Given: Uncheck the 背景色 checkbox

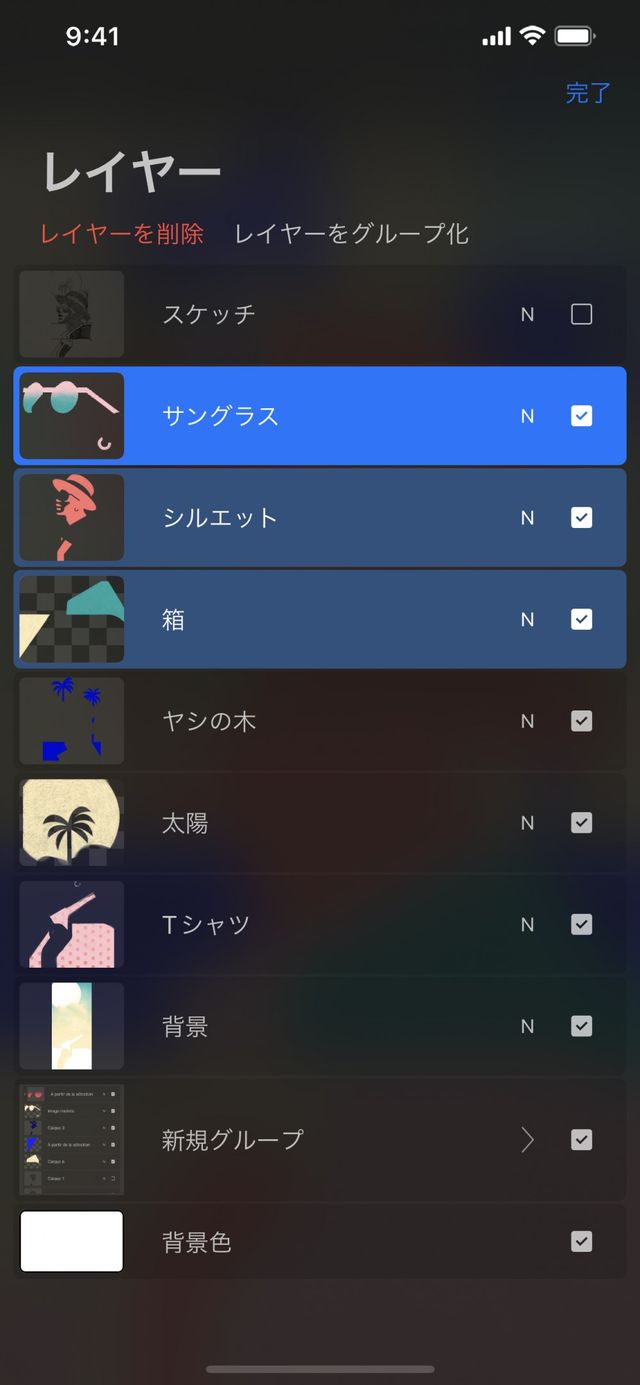Looking at the screenshot, I should coord(581,1242).
